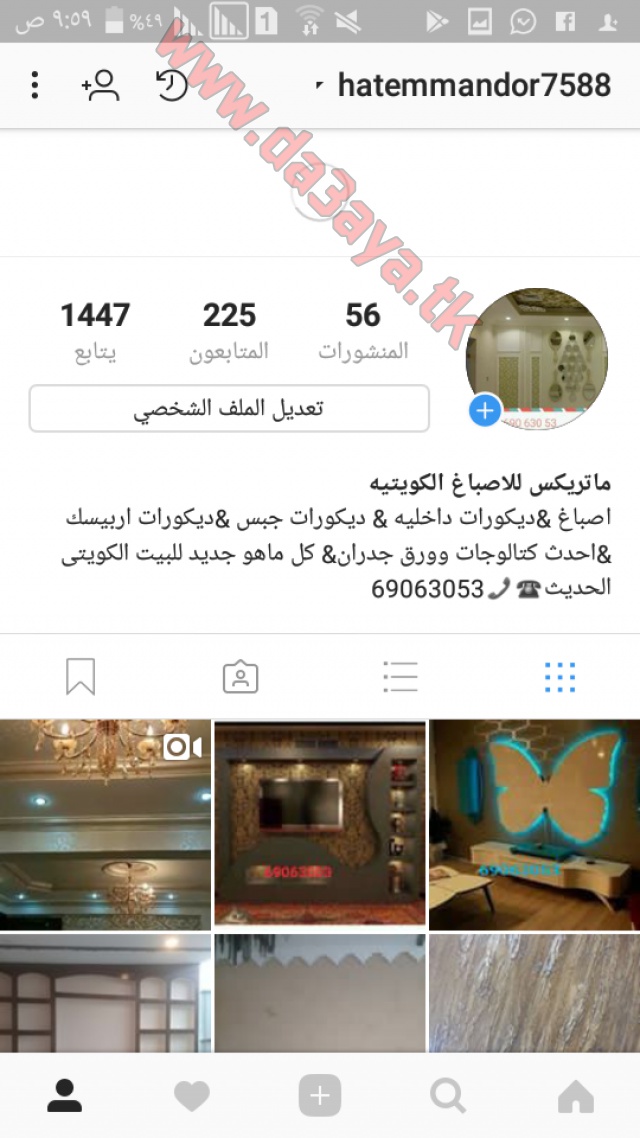Open the archive clock icon
Screen dimensions: 640x1138
coord(172,86)
